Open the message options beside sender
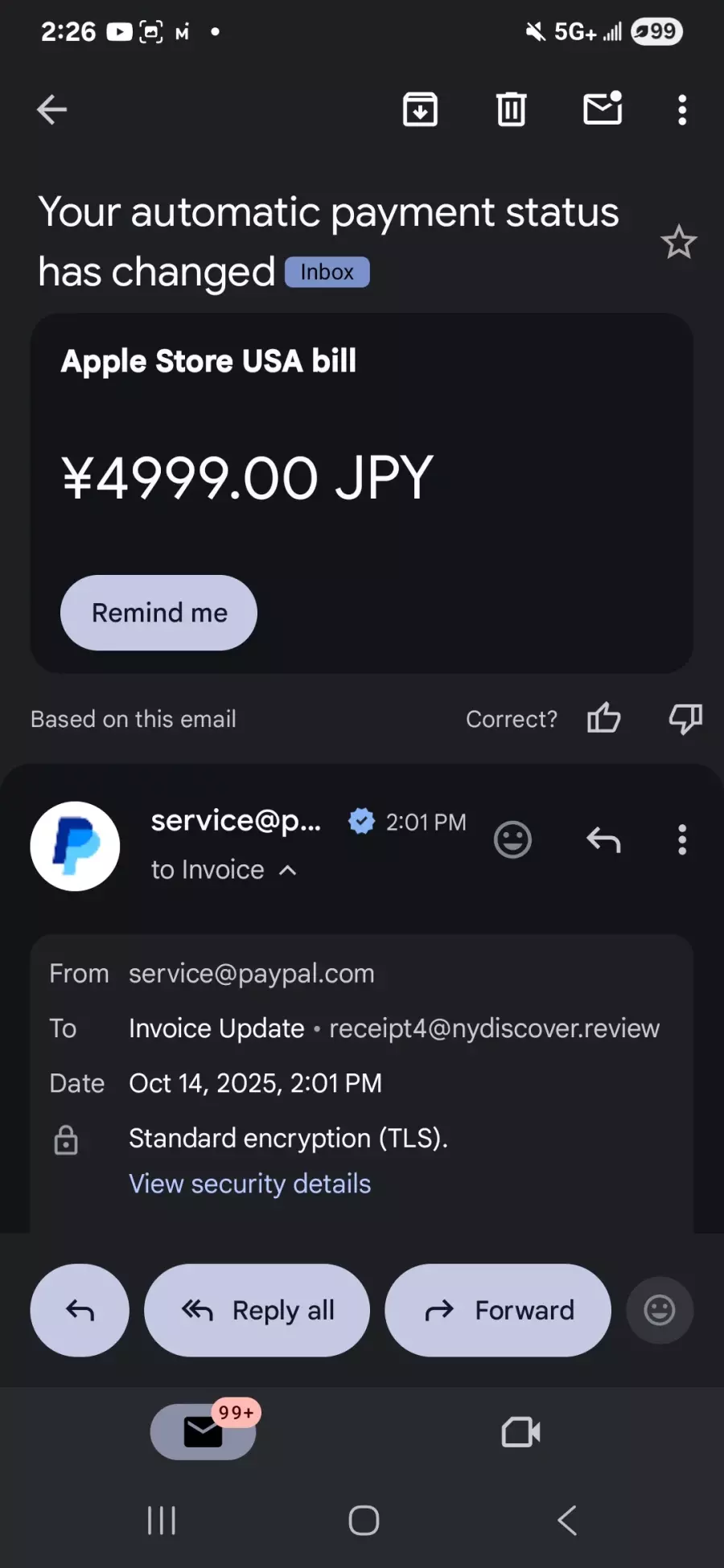The width and height of the screenshot is (724, 1568). 682,840
